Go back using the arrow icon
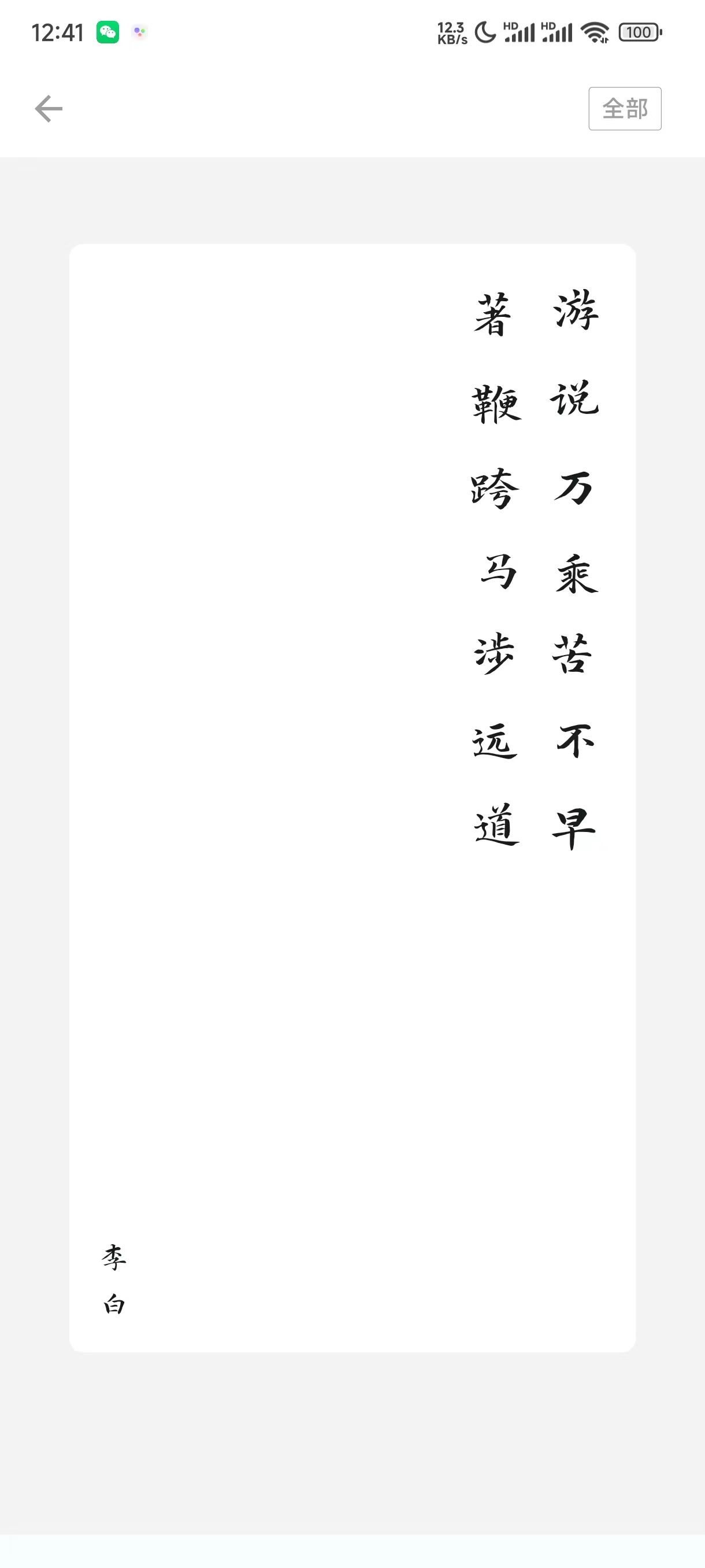This screenshot has height=1568, width=705. click(49, 109)
